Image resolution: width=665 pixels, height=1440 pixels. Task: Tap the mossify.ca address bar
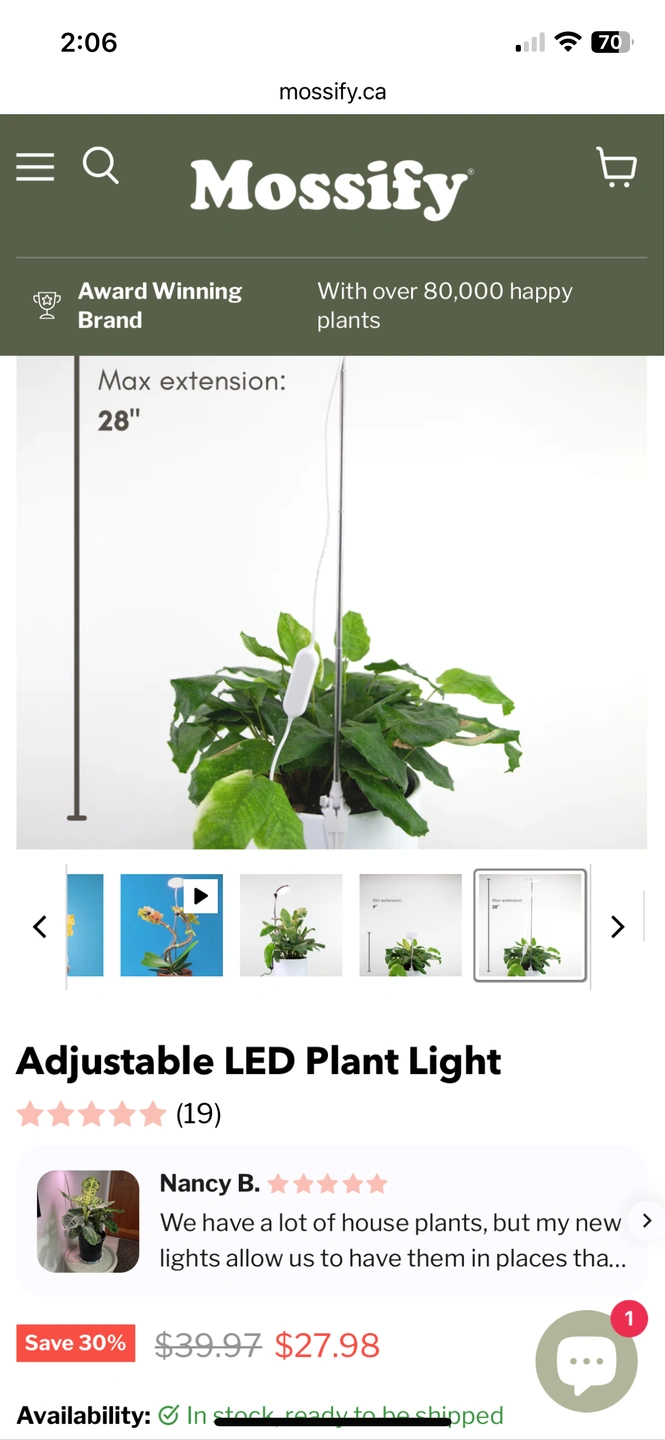coord(332,92)
